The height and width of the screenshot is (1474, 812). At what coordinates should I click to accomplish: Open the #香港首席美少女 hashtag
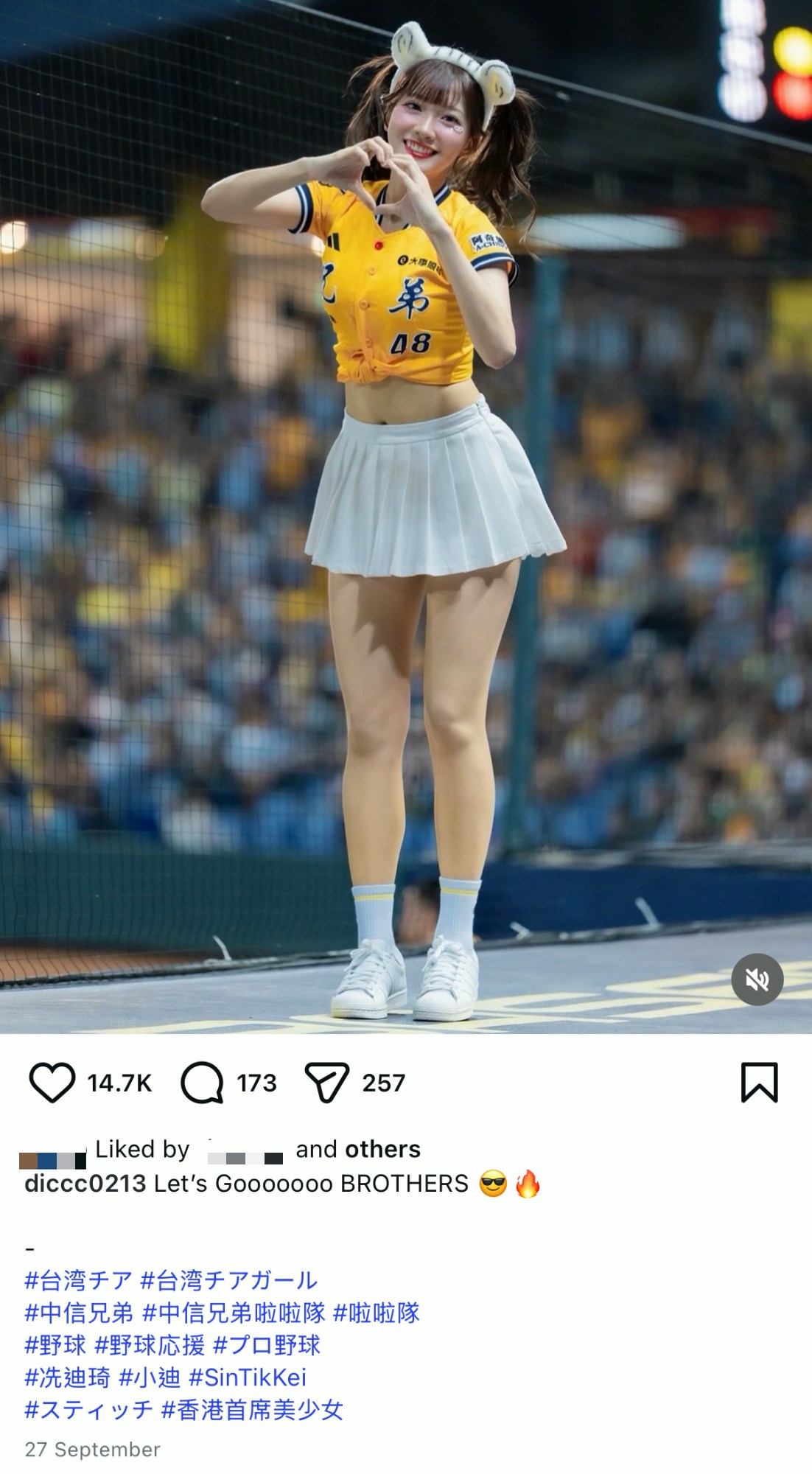coord(252,1410)
